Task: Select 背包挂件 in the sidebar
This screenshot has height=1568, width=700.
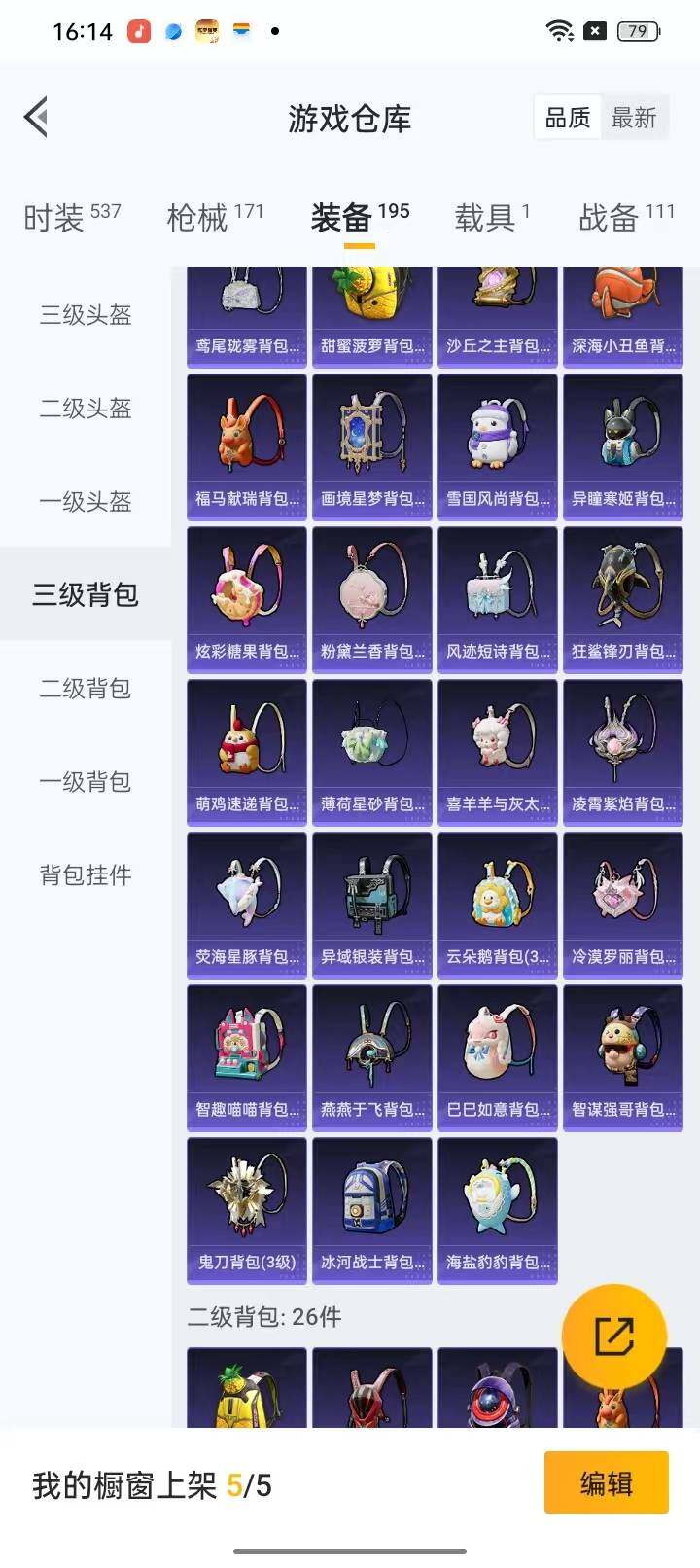Action: [x=86, y=874]
